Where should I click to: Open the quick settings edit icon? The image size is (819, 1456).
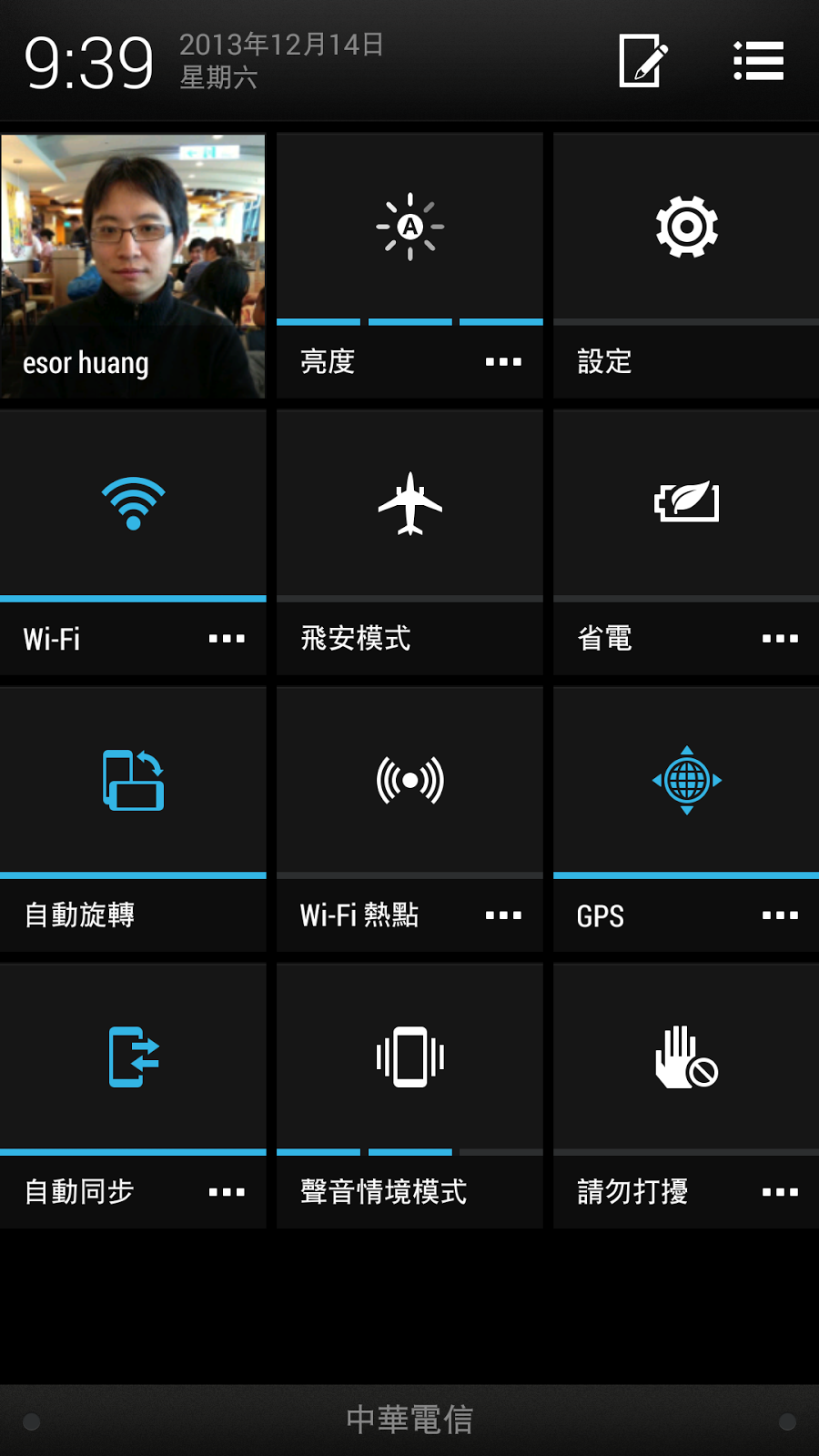(643, 61)
